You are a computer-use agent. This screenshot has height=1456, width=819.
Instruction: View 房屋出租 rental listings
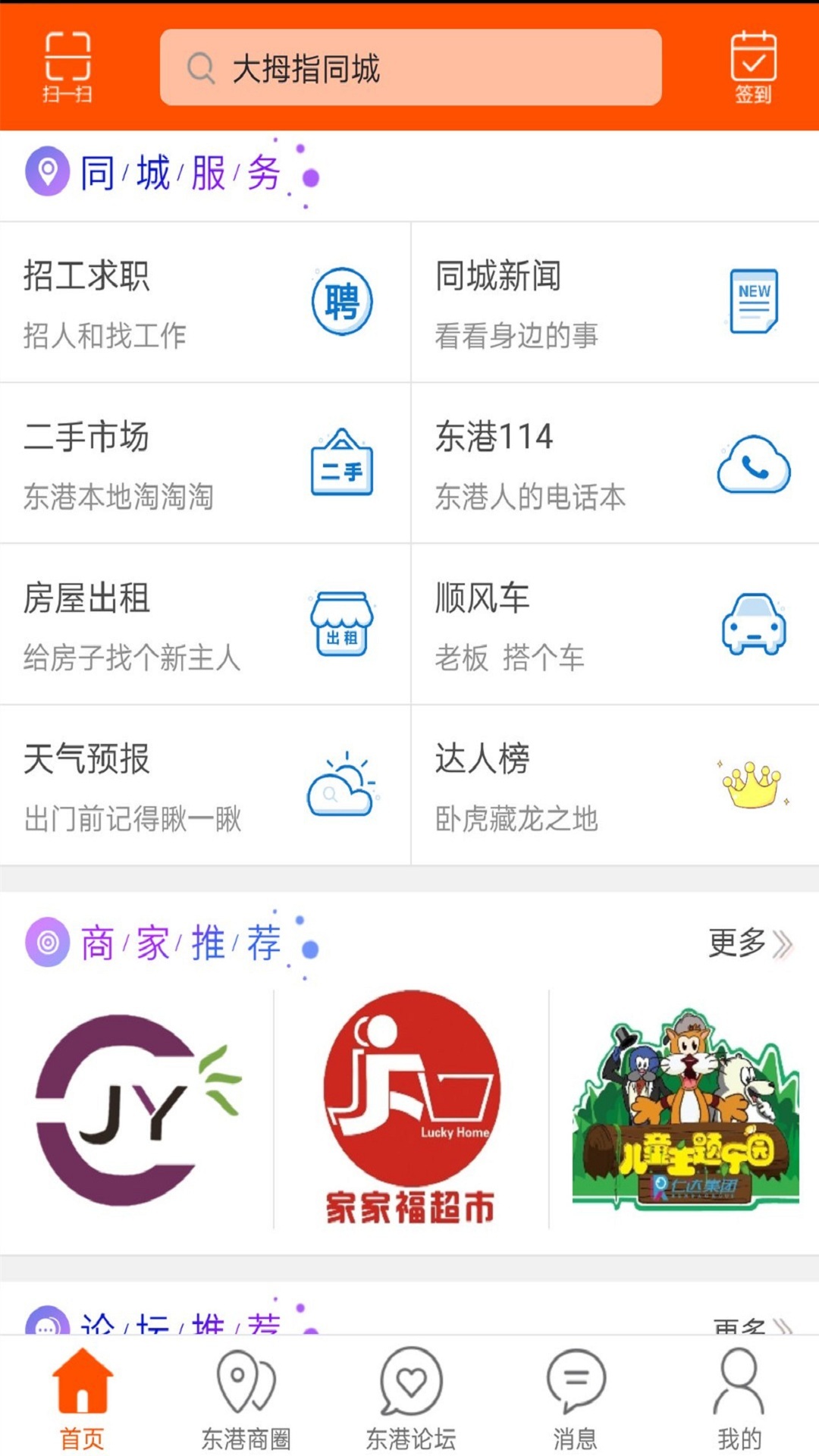click(x=205, y=625)
